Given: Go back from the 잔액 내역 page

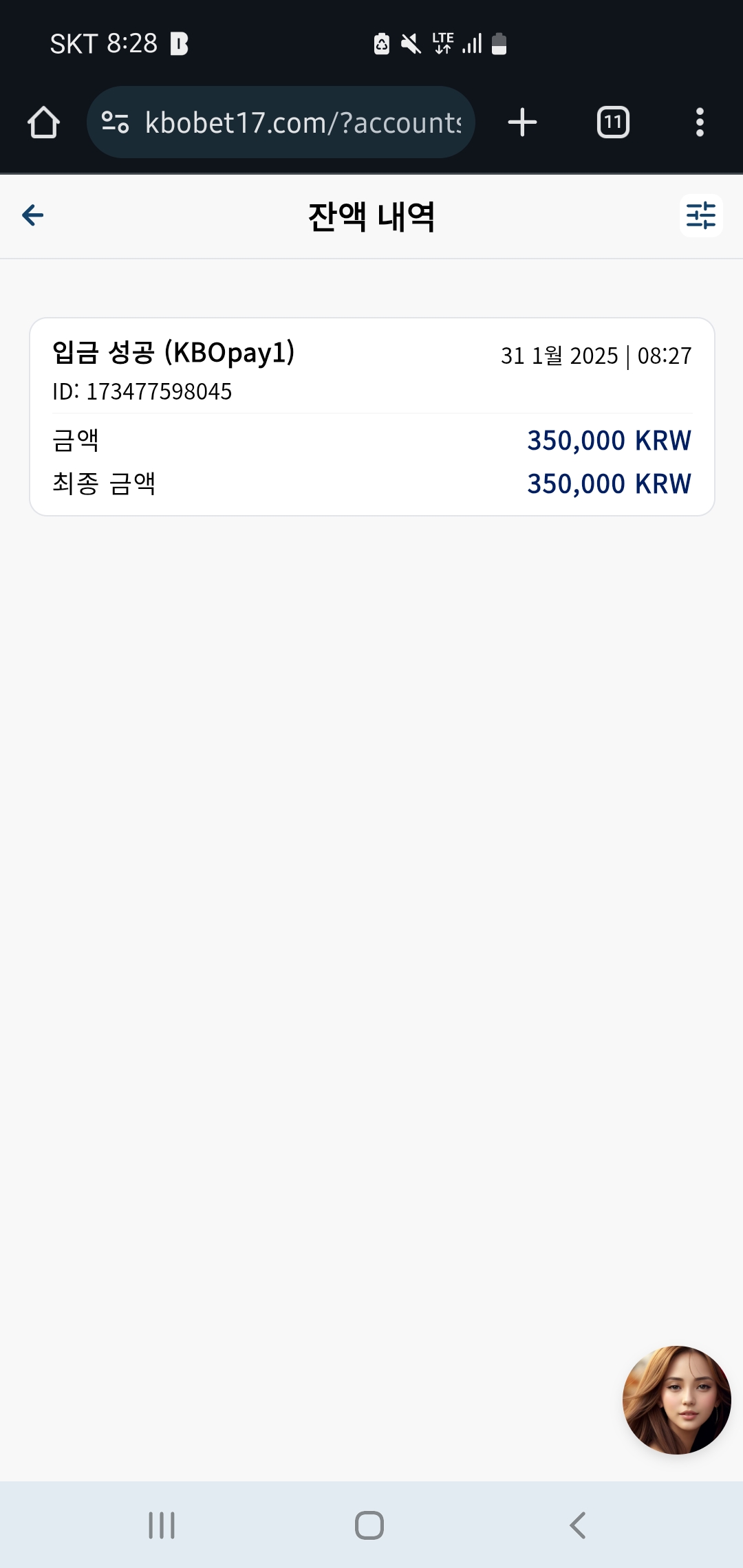Looking at the screenshot, I should click(33, 215).
